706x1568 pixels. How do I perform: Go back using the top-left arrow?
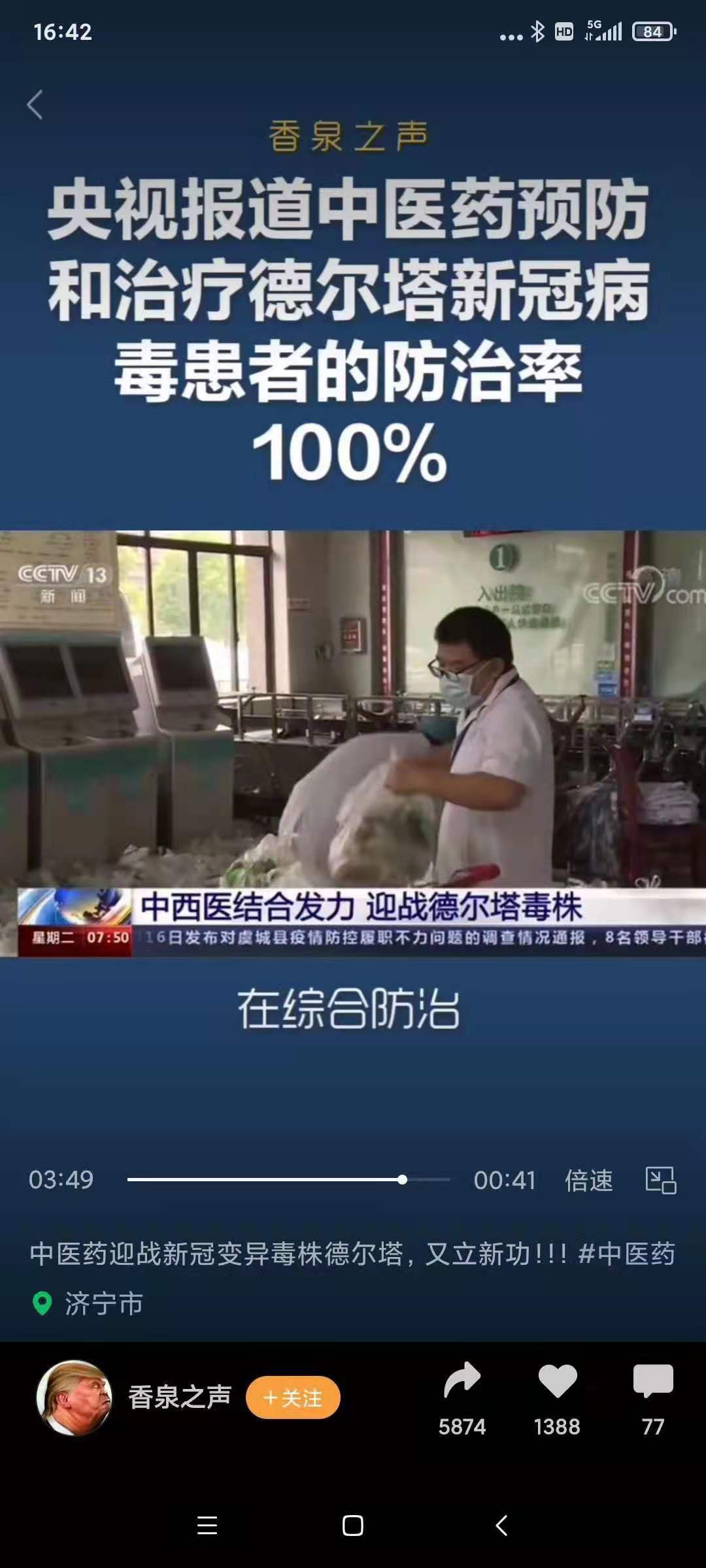coord(35,105)
